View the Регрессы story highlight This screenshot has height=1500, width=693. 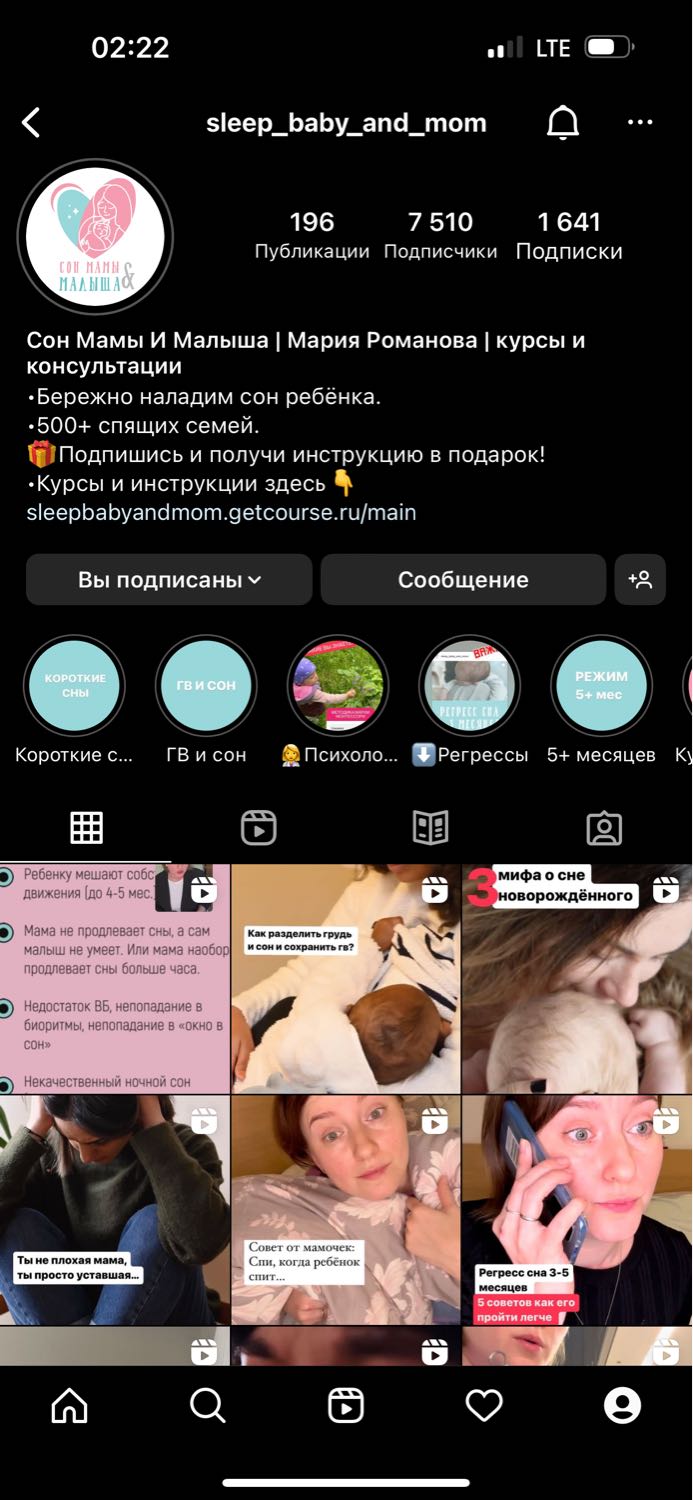point(470,686)
